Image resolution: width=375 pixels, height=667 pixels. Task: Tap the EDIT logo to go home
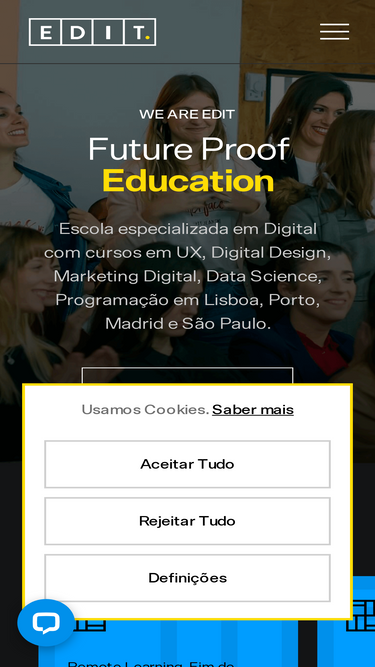tap(93, 32)
